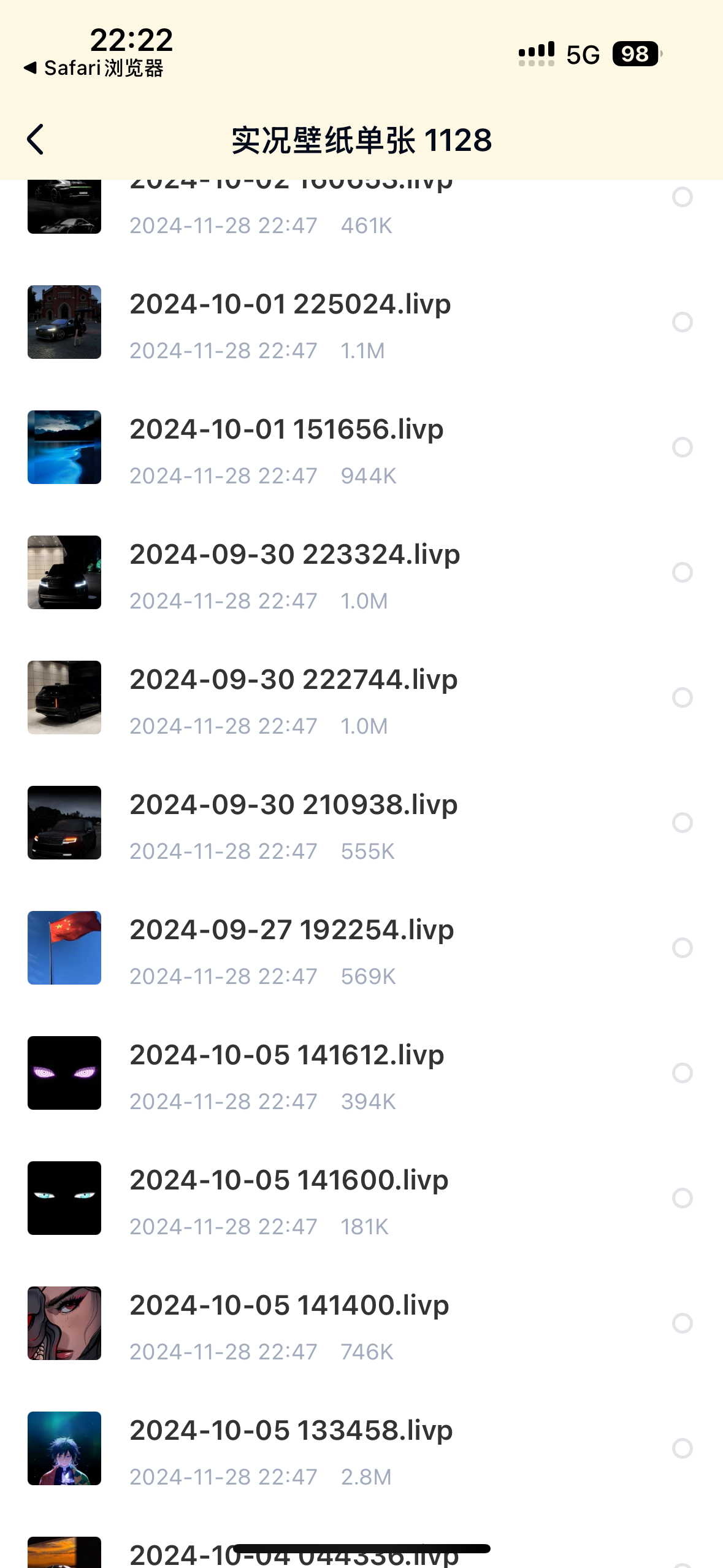
Task: Open file 2024-09-30 222744.livp
Action: [361, 698]
